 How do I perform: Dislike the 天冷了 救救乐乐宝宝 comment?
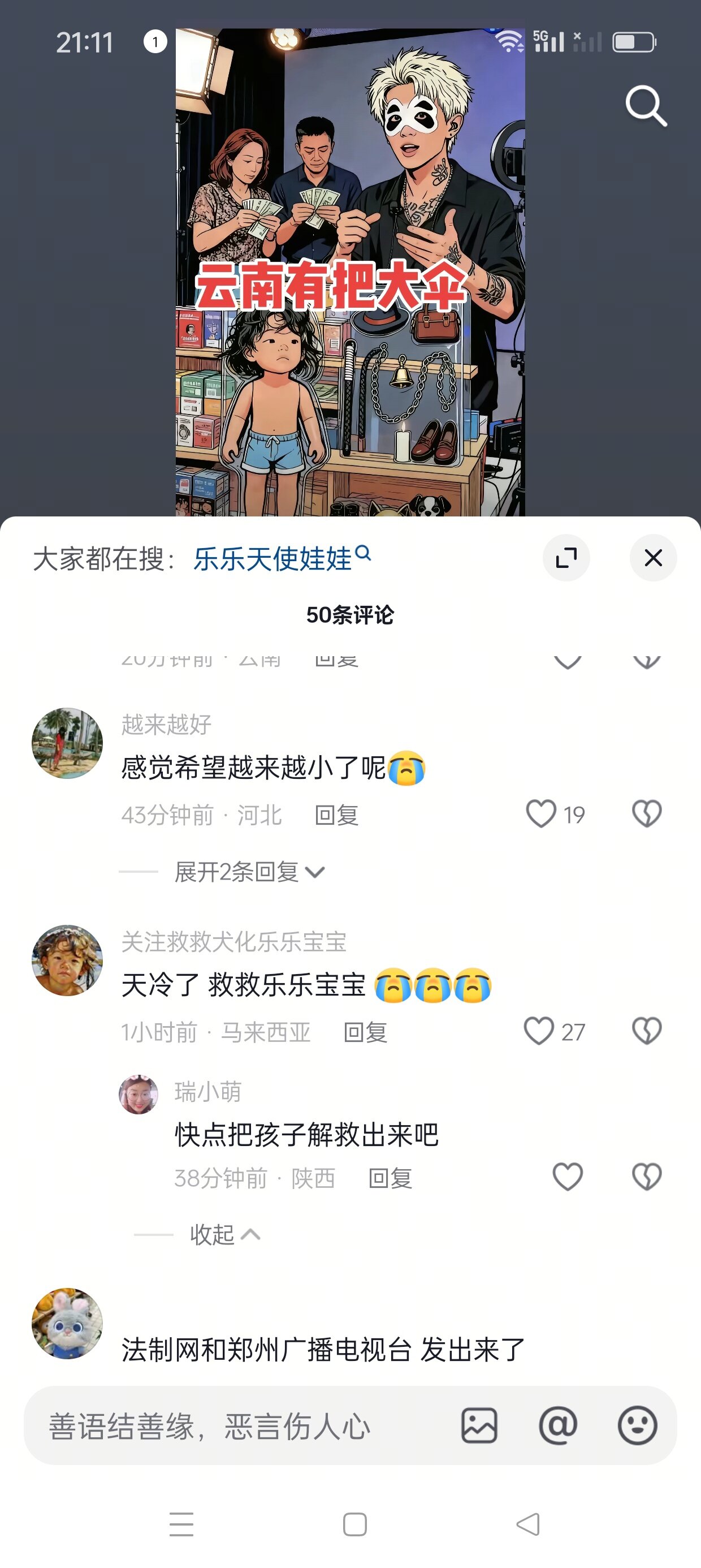[646, 1031]
